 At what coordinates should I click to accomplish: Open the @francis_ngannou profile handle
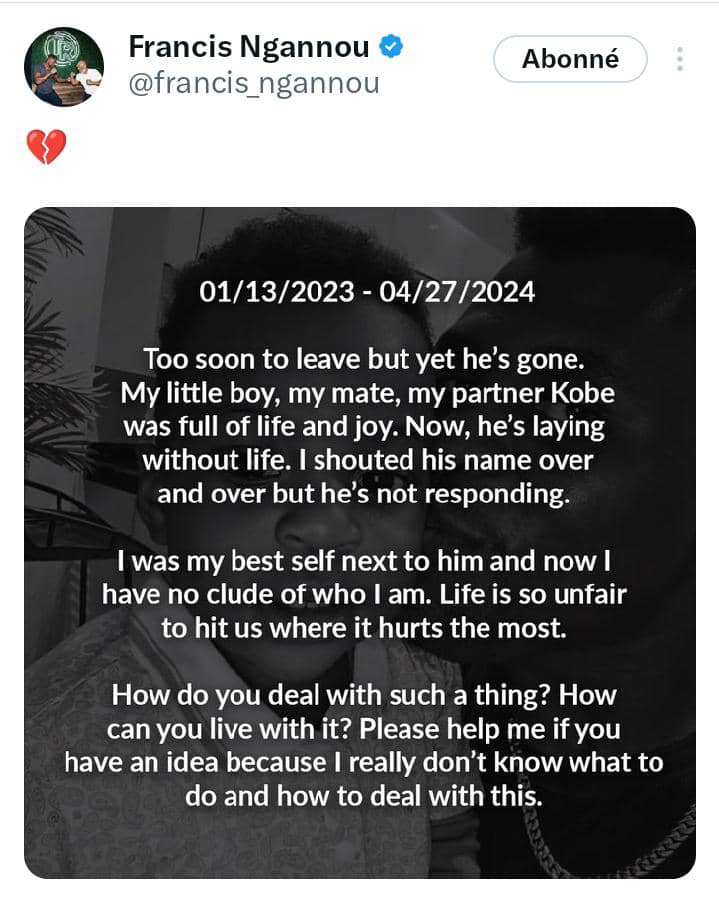254,83
